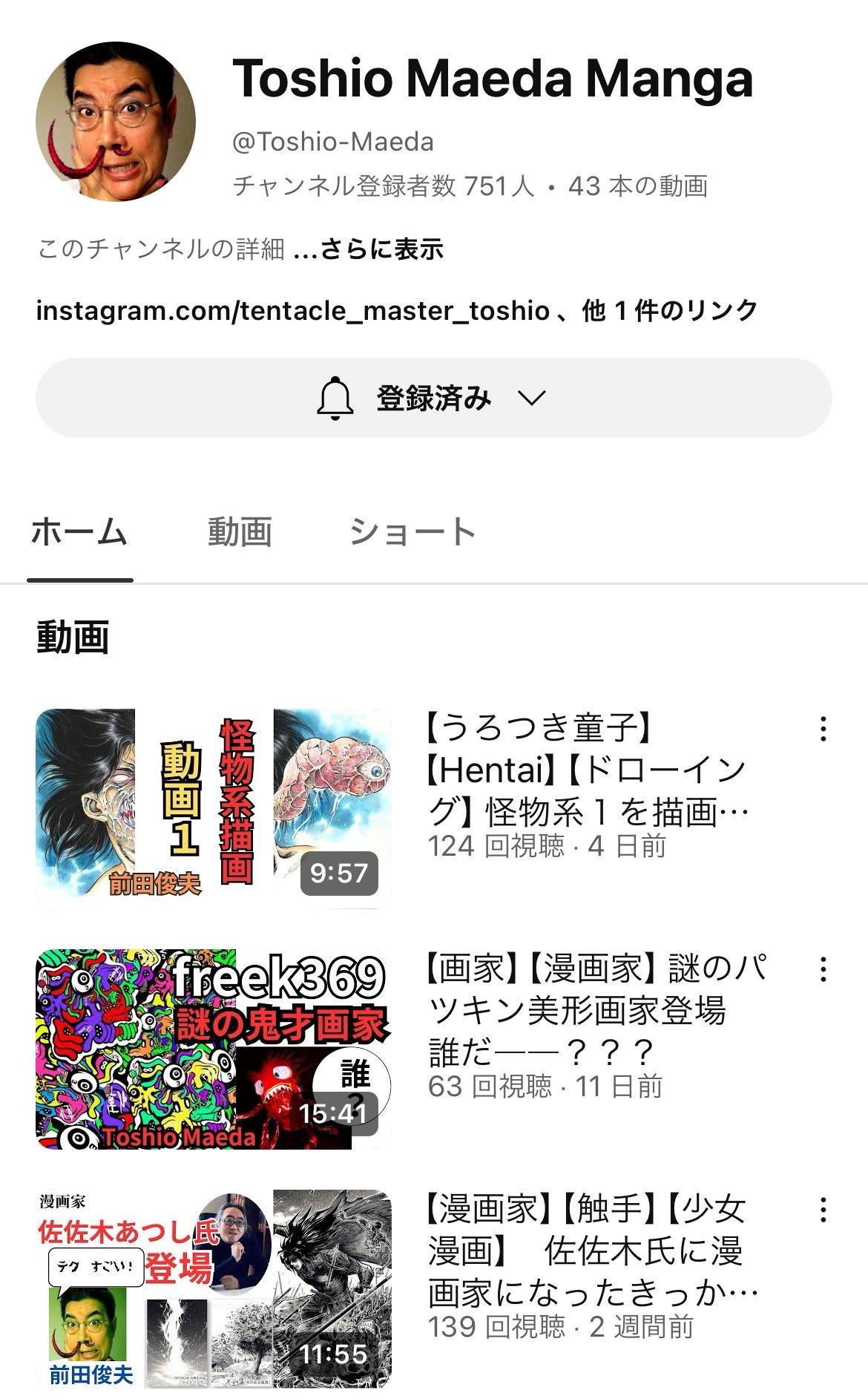The width and height of the screenshot is (868, 1399).
Task: Play the 15:41 freek369 video
Action: tap(214, 1049)
